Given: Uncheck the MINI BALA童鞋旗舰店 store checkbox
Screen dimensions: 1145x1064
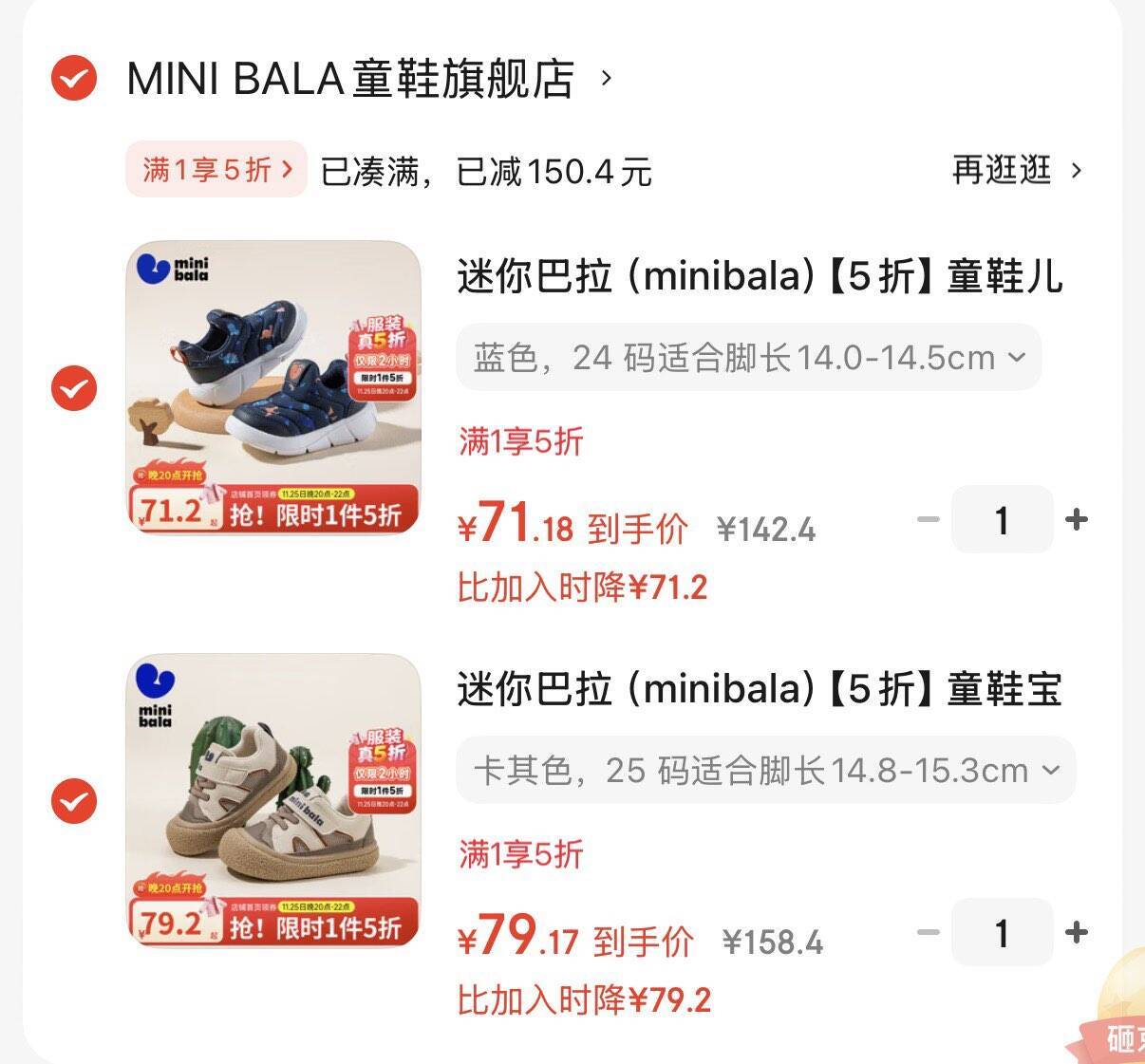Looking at the screenshot, I should click(73, 78).
